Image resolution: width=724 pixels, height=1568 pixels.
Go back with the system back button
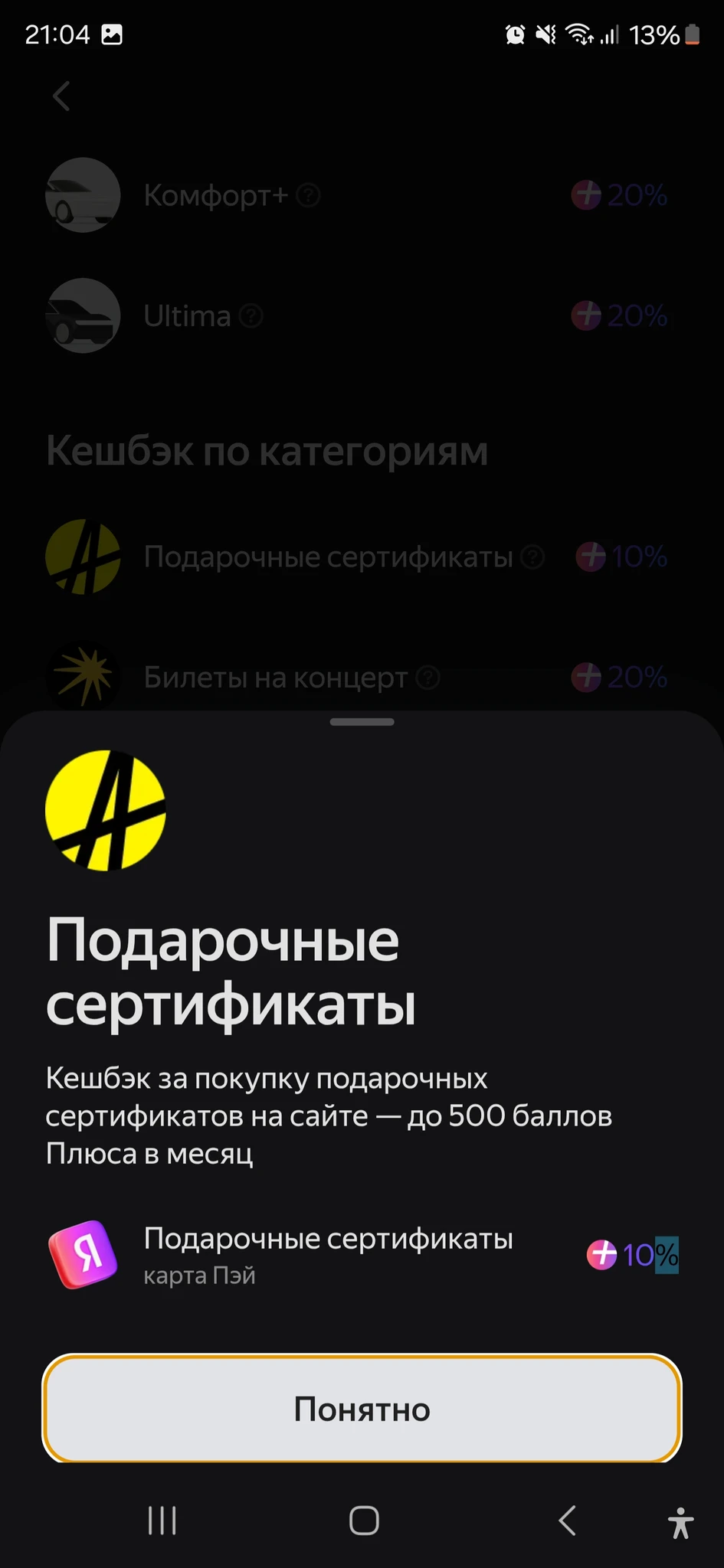click(567, 1521)
